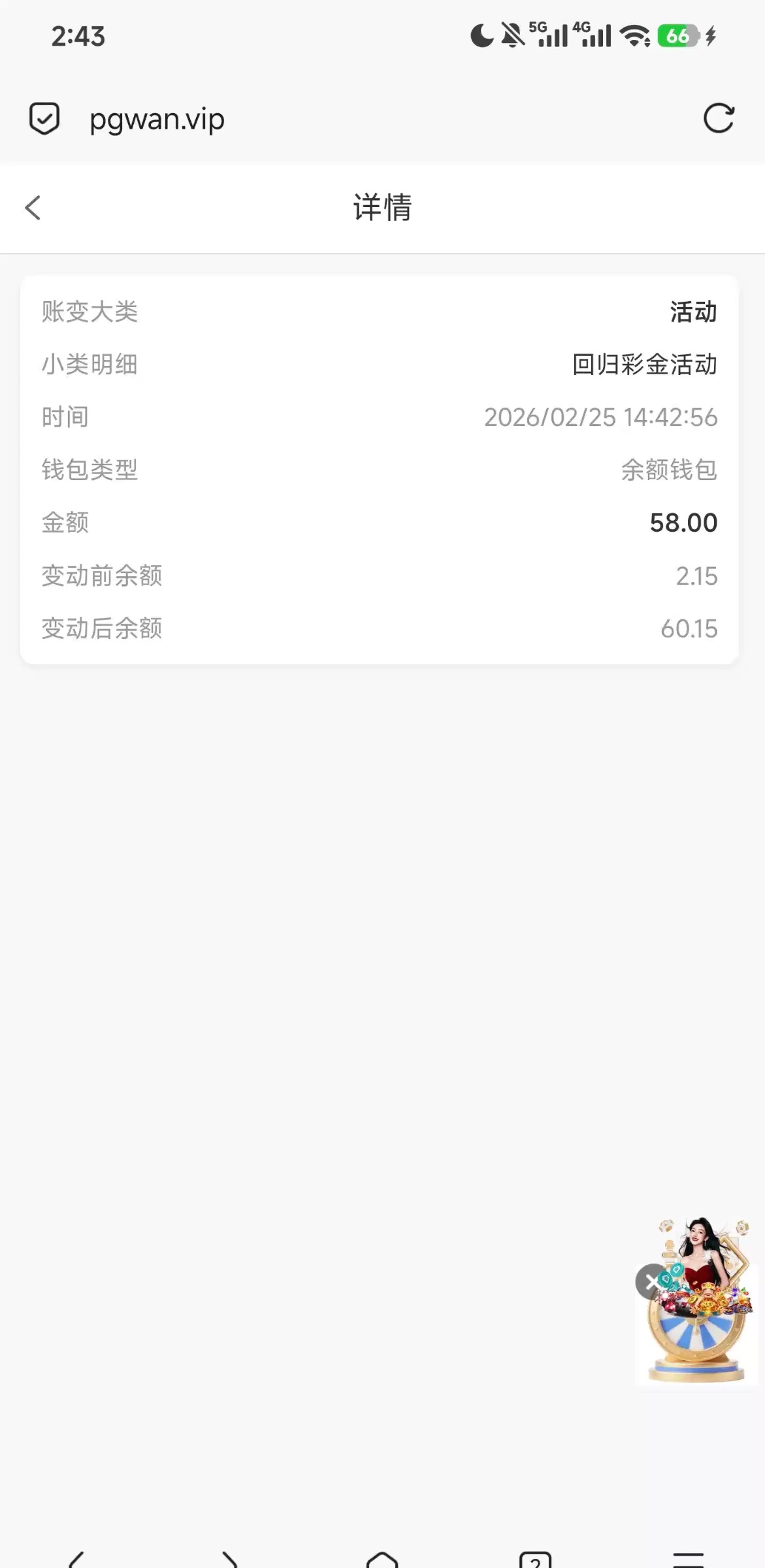
Task: Dismiss the floating lucky wheel widget
Action: click(x=651, y=1281)
